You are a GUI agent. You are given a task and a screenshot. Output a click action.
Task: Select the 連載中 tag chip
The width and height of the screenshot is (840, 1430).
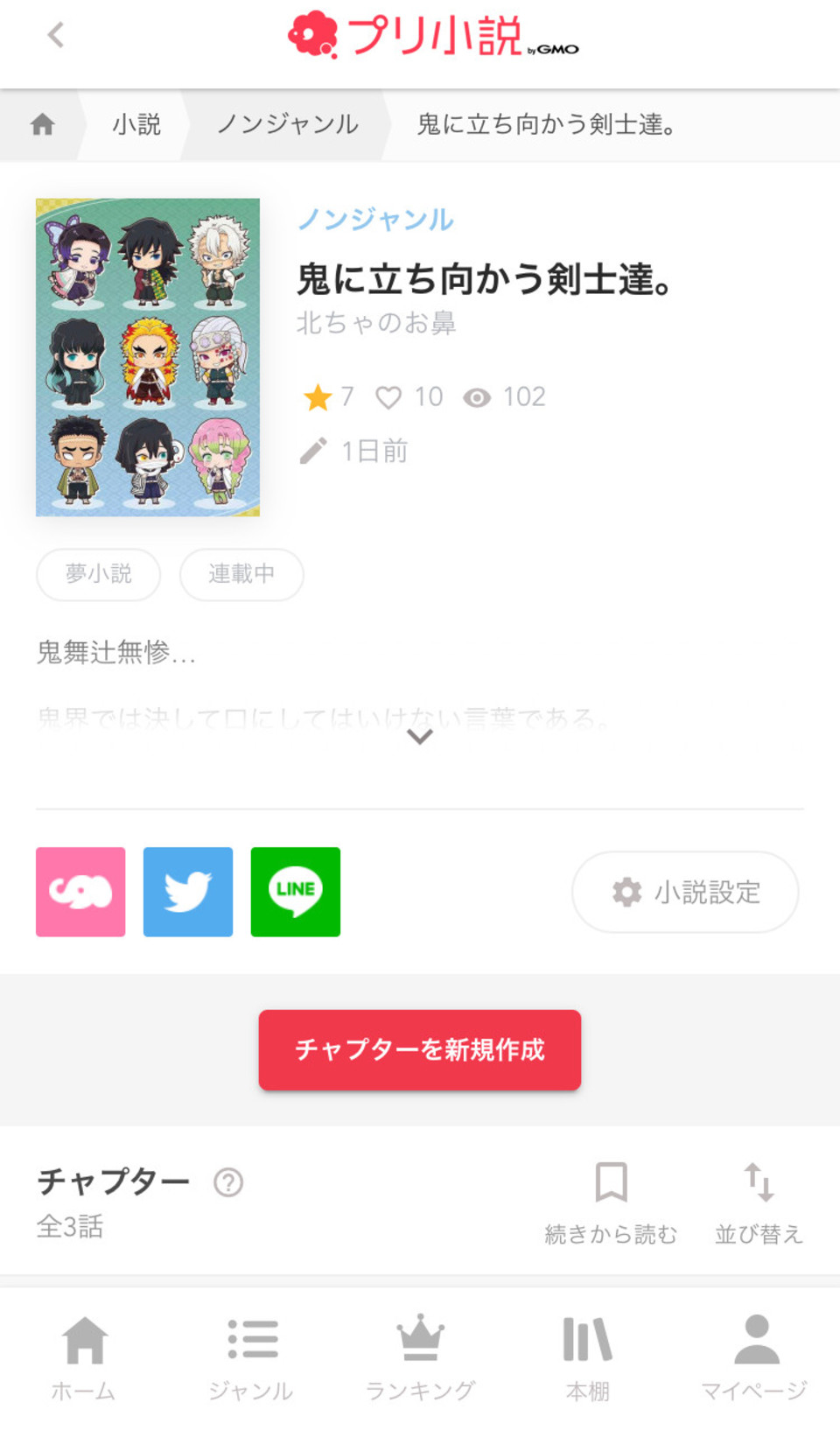tap(241, 574)
